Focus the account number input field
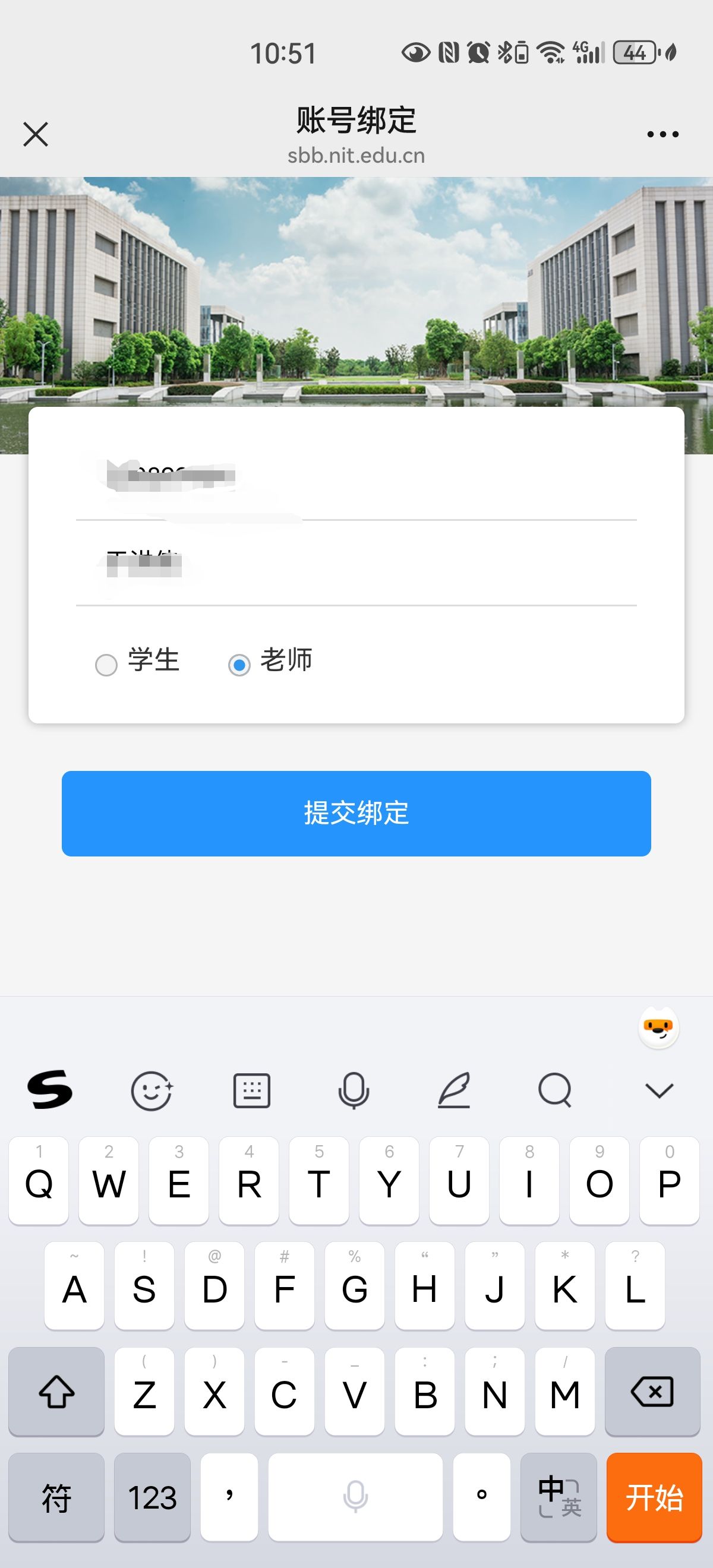This screenshot has height=1568, width=713. 356,476
